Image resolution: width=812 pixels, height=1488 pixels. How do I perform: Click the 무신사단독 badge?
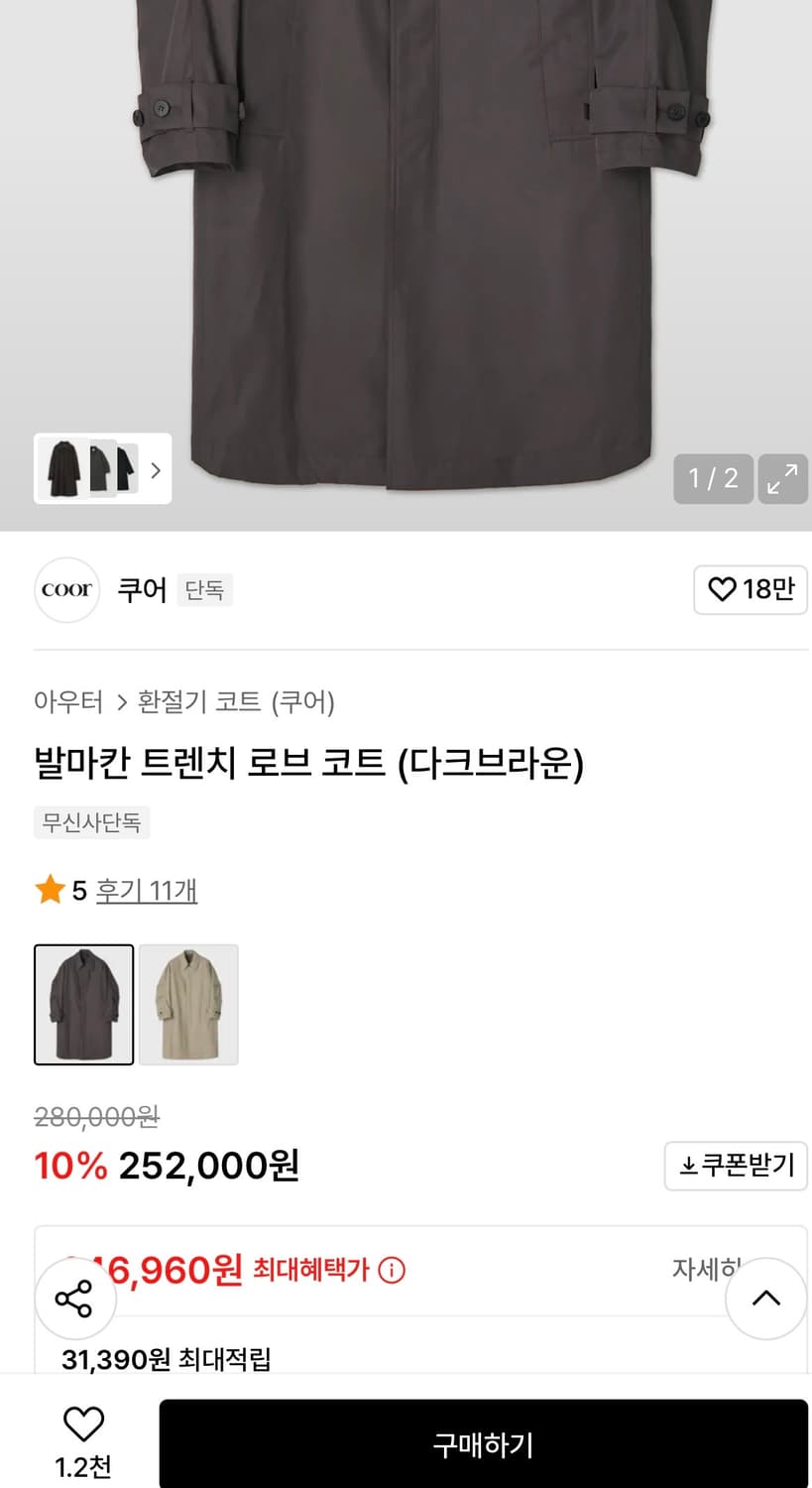pyautogui.click(x=91, y=822)
